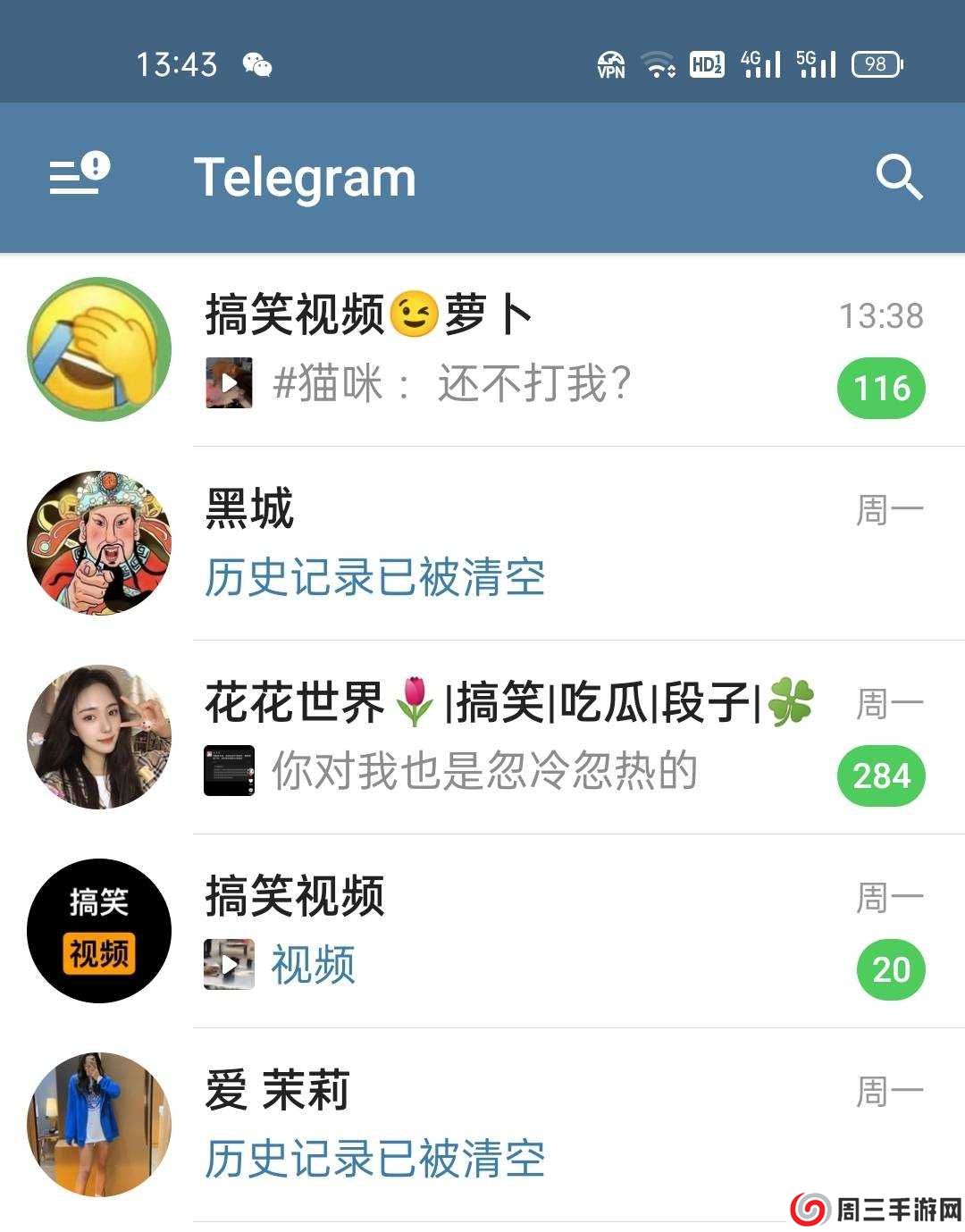
Task: Select the WeChat icon in the status bar
Action: [258, 64]
